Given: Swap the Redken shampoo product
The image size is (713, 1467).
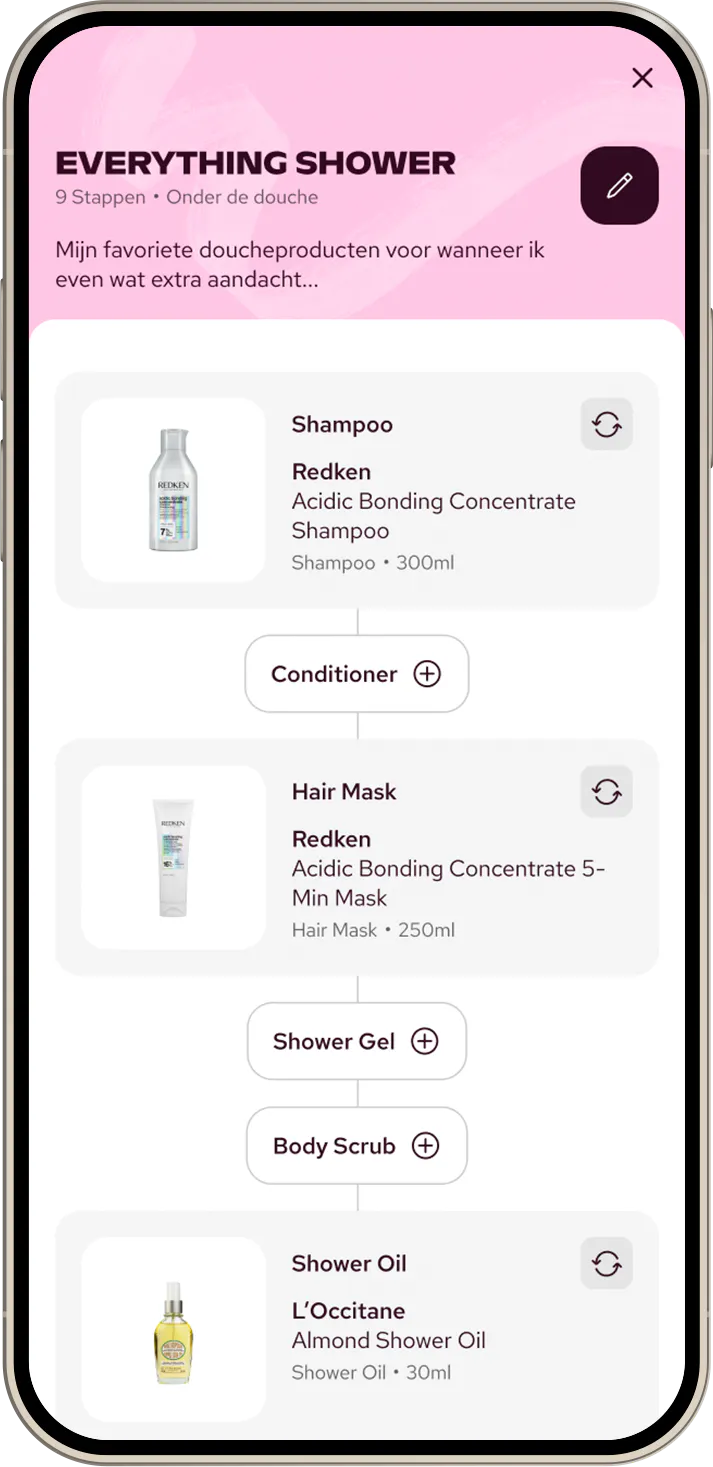Looking at the screenshot, I should [x=606, y=425].
